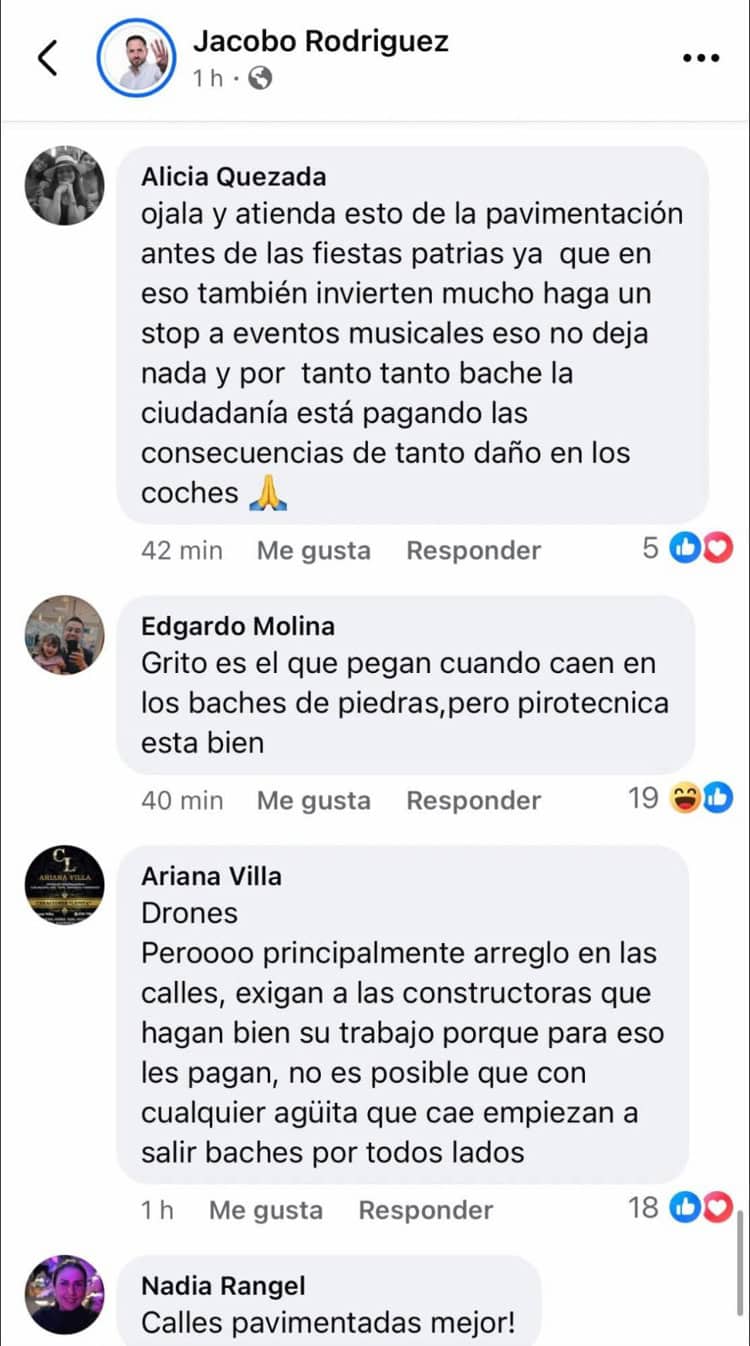Open the Jacobo Rodriguez name link
Viewport: 750px width, 1346px height.
(x=320, y=41)
